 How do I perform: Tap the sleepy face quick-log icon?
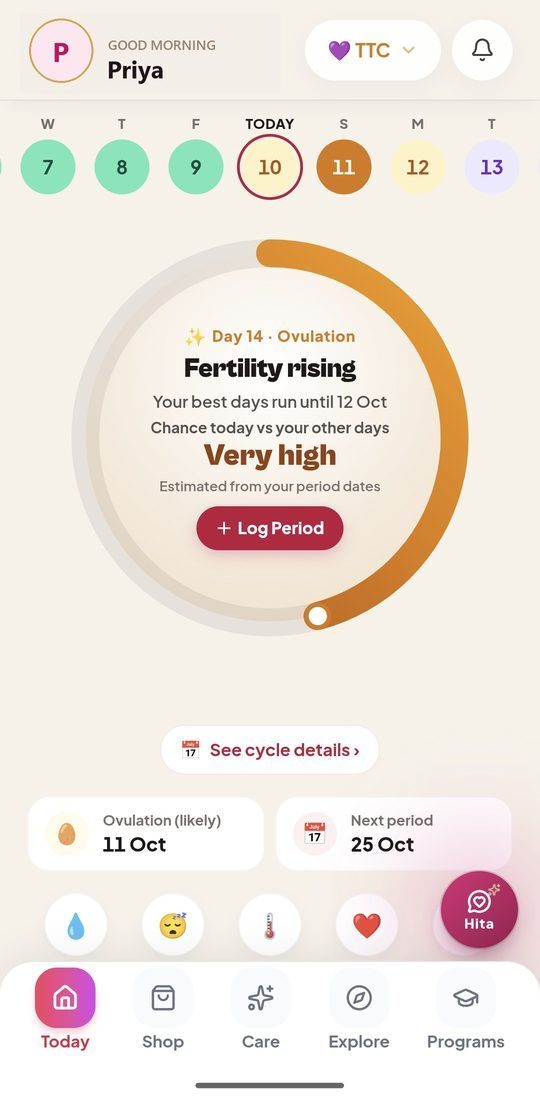click(x=173, y=925)
